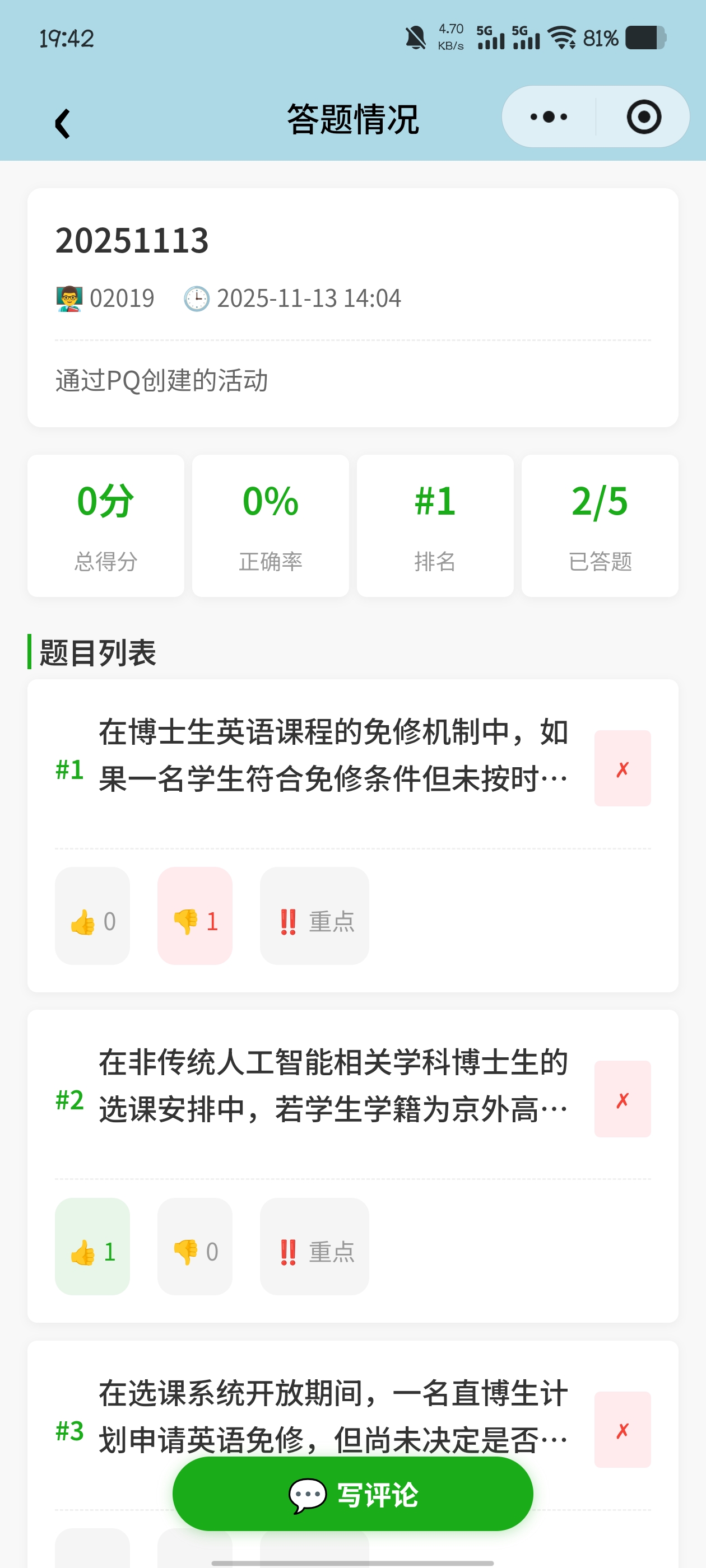Close the mini program with the circle icon
Viewport: 706px width, 1568px height.
643,117
